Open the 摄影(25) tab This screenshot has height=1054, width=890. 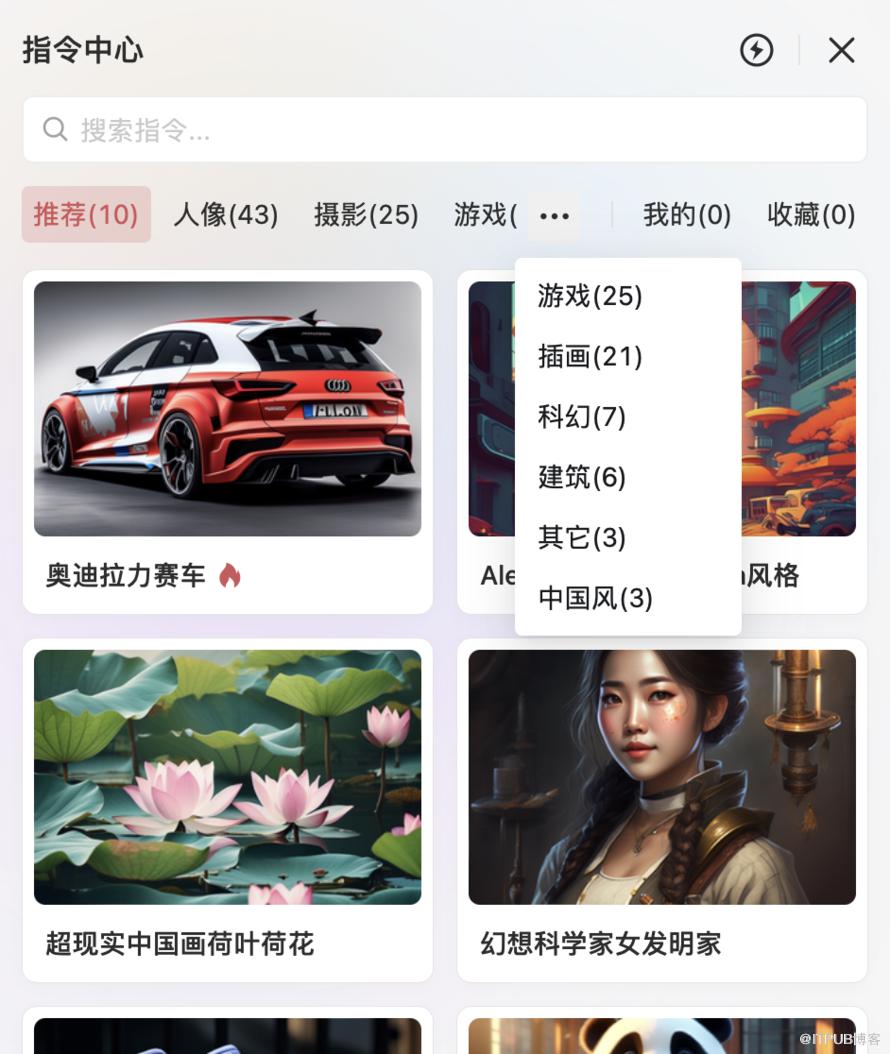point(366,214)
